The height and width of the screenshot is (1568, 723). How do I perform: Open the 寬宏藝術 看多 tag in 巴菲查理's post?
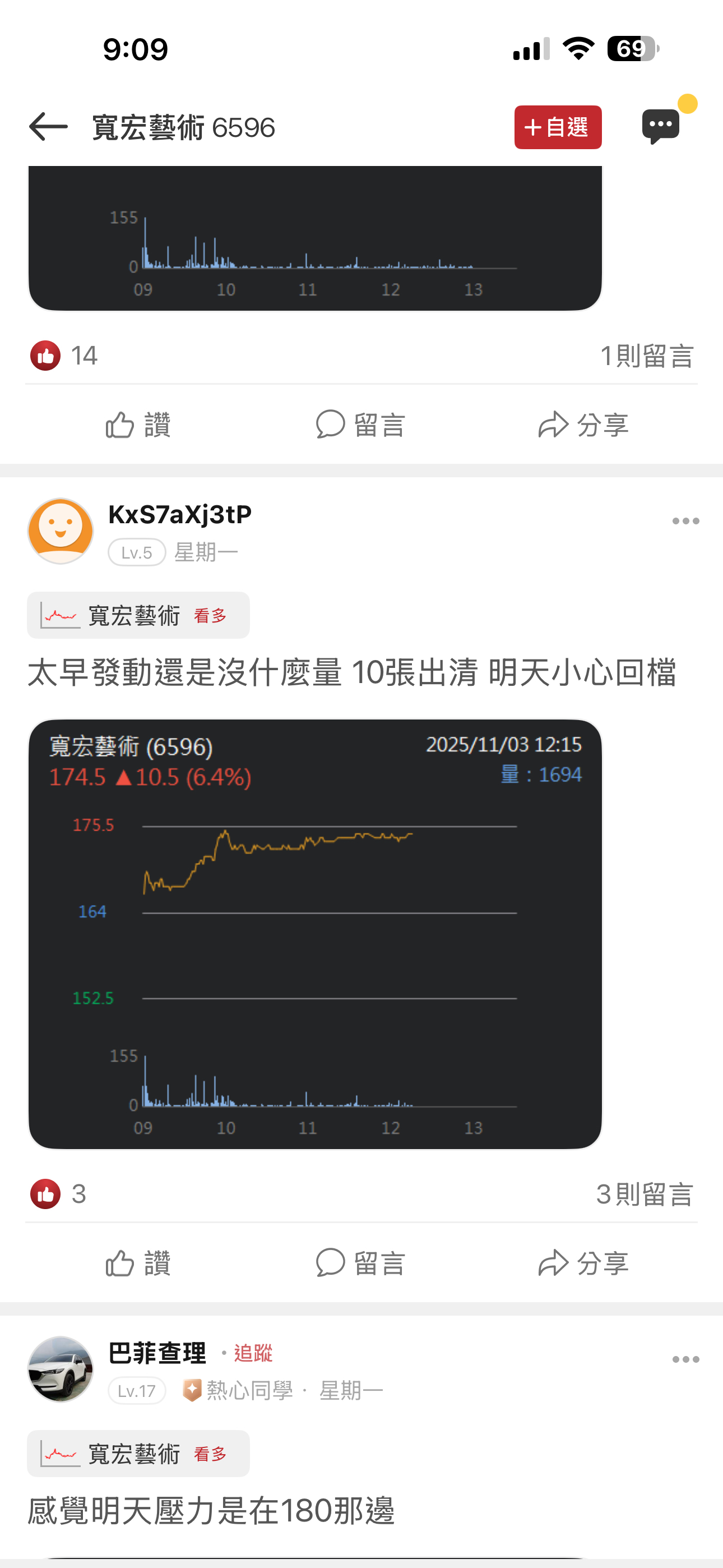coord(138,1454)
